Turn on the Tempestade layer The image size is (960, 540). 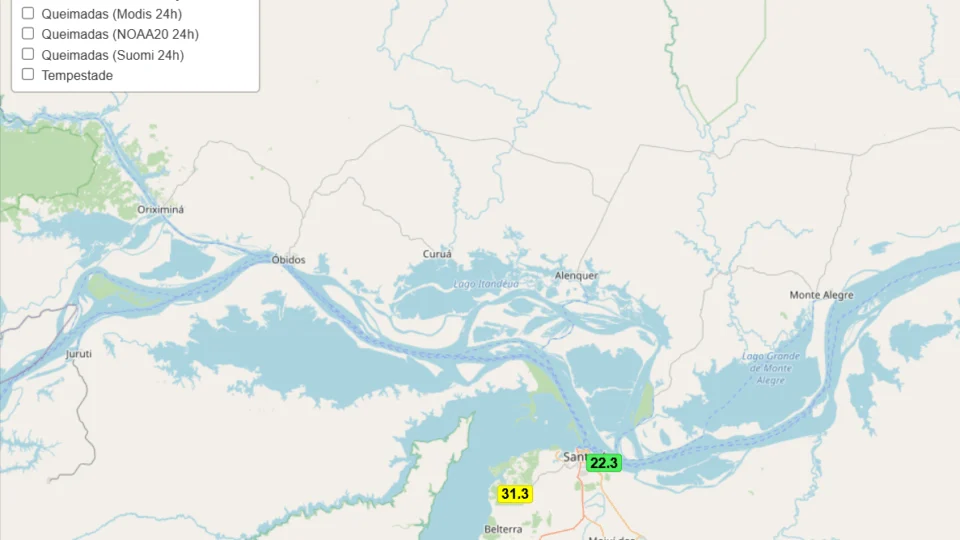click(x=28, y=74)
